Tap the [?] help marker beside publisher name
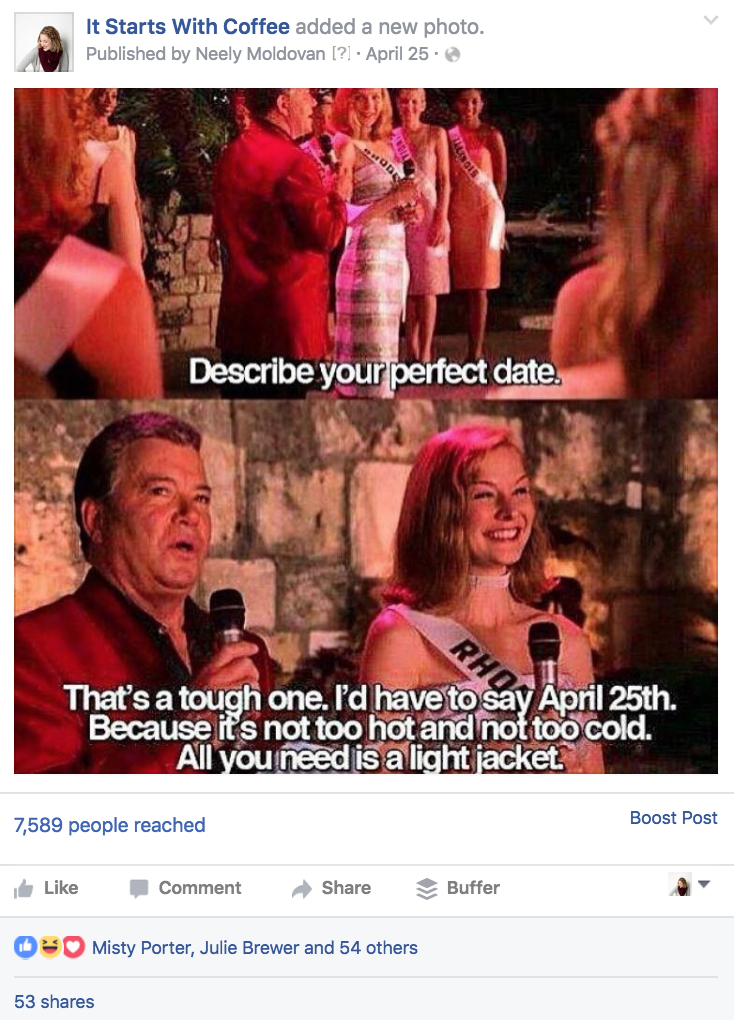This screenshot has width=734, height=1020. (x=341, y=54)
